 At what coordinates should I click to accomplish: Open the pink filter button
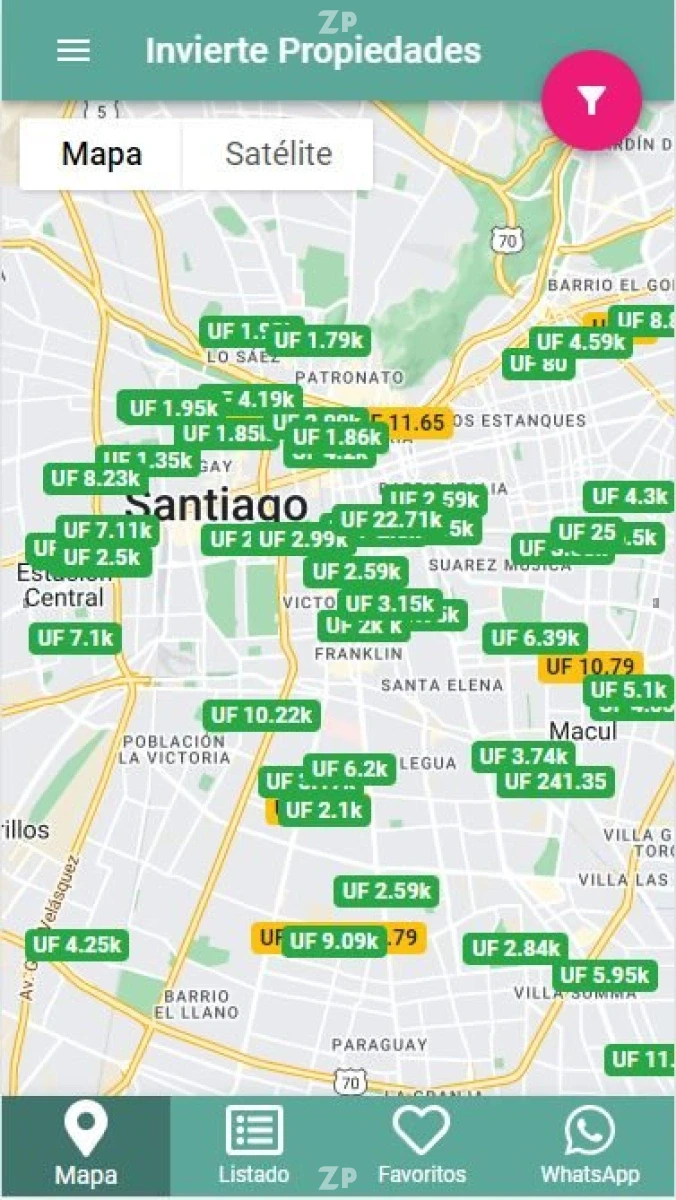(x=591, y=100)
